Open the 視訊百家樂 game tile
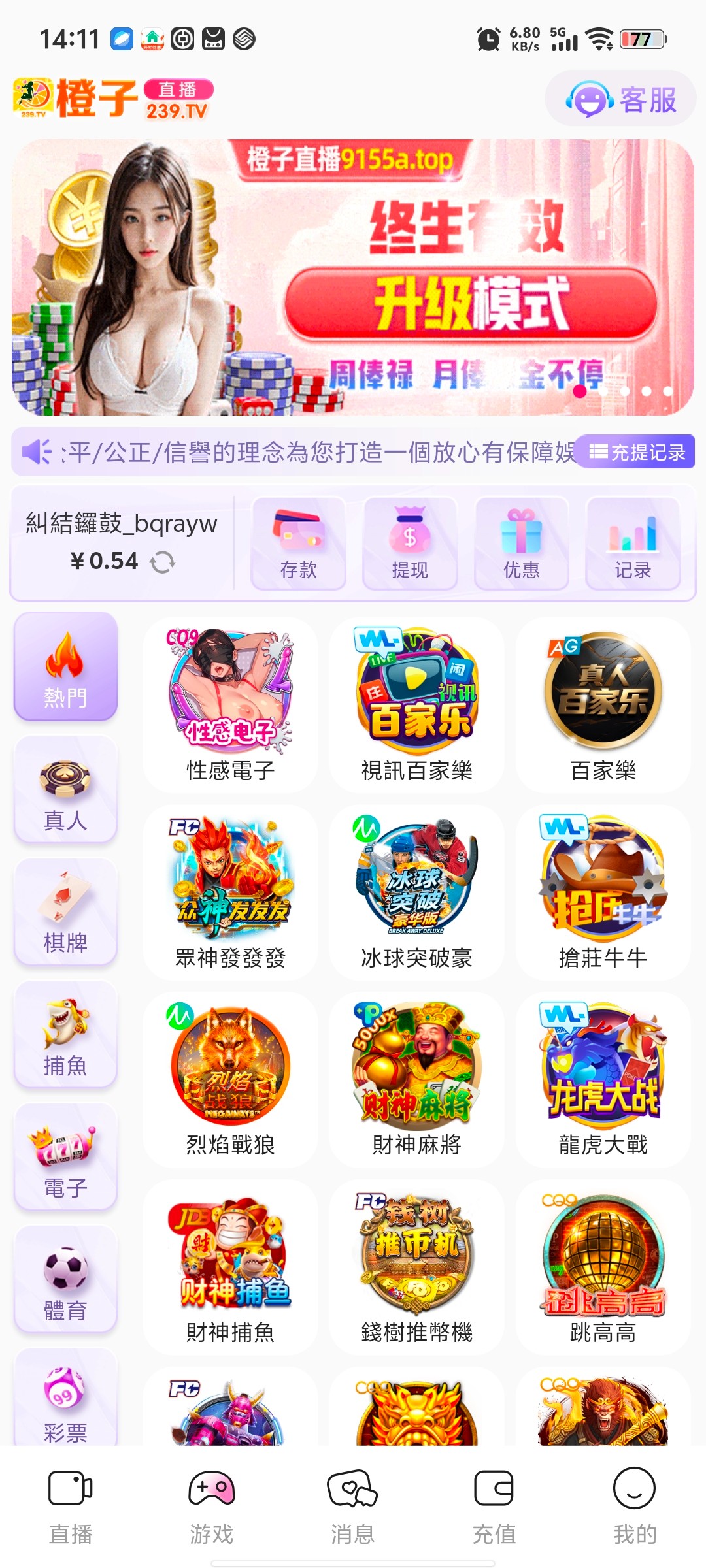This screenshot has height=1568, width=706. pos(416,706)
